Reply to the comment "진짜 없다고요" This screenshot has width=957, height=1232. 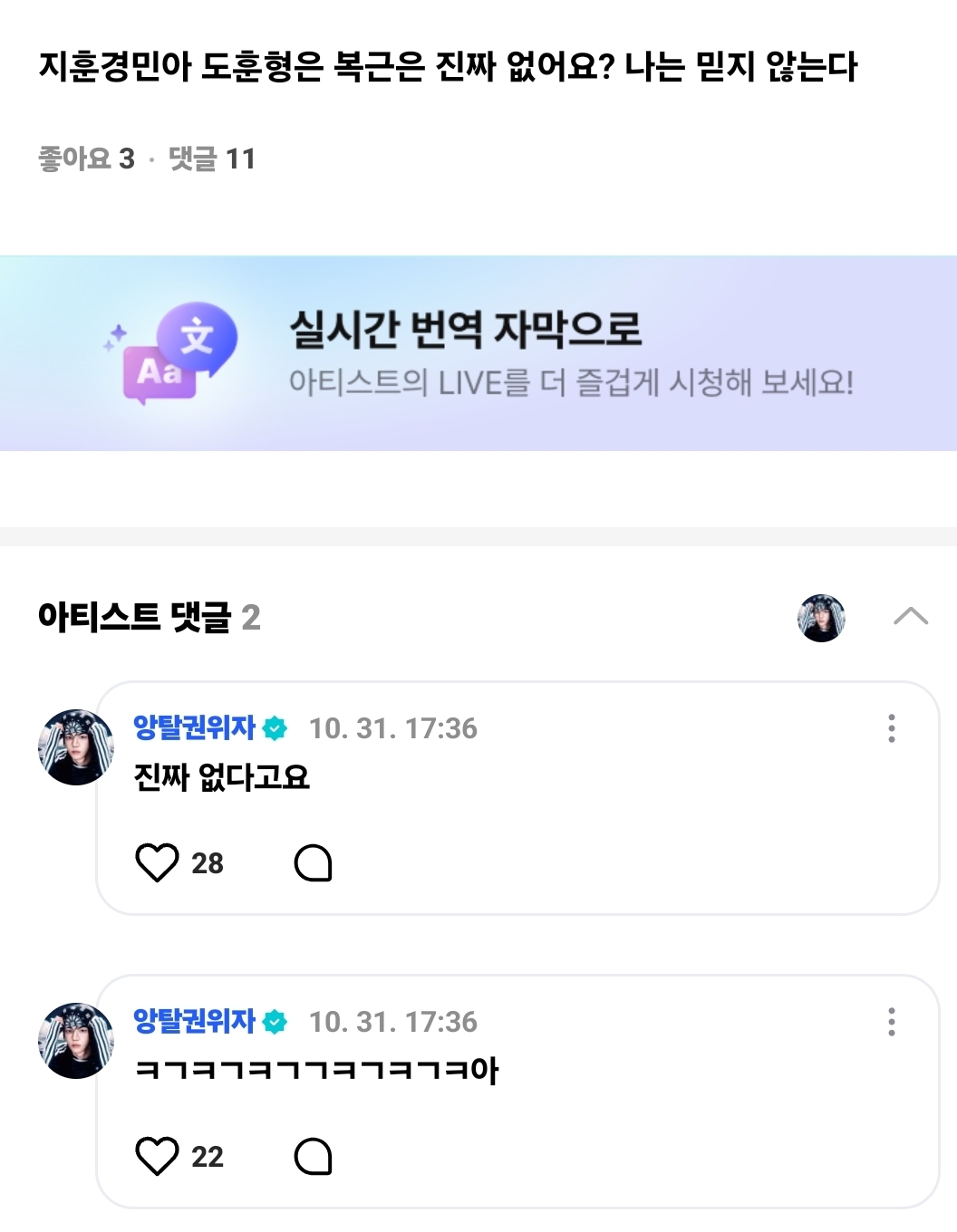coord(313,863)
